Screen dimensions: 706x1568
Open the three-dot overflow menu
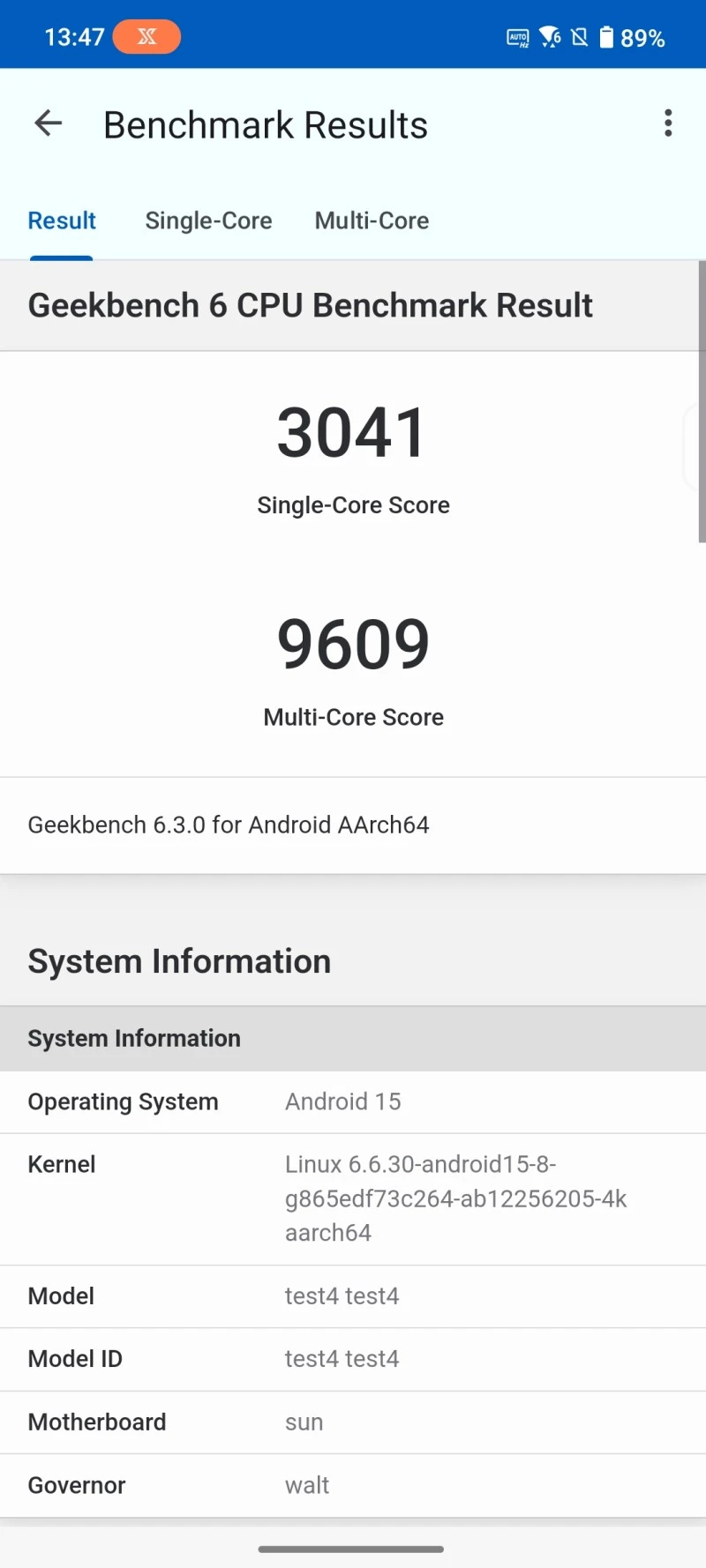668,123
